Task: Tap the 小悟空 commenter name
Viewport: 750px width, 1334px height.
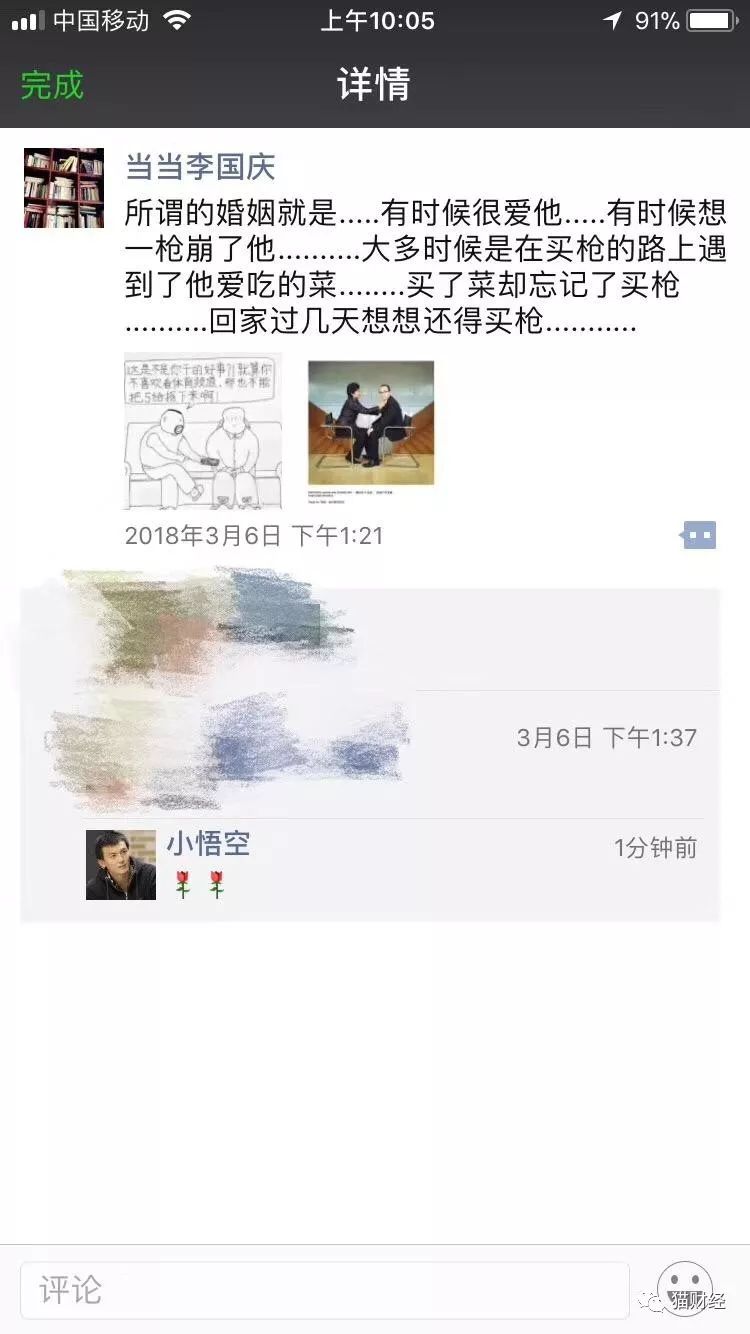Action: point(208,845)
